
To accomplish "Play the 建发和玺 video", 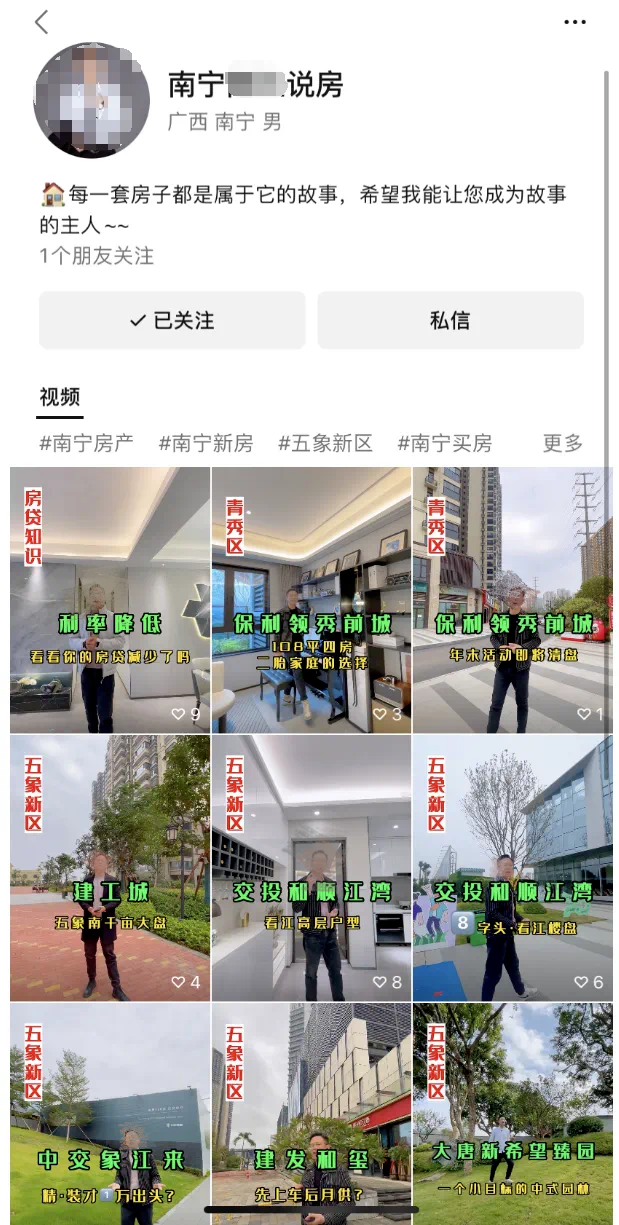I will click(311, 1110).
